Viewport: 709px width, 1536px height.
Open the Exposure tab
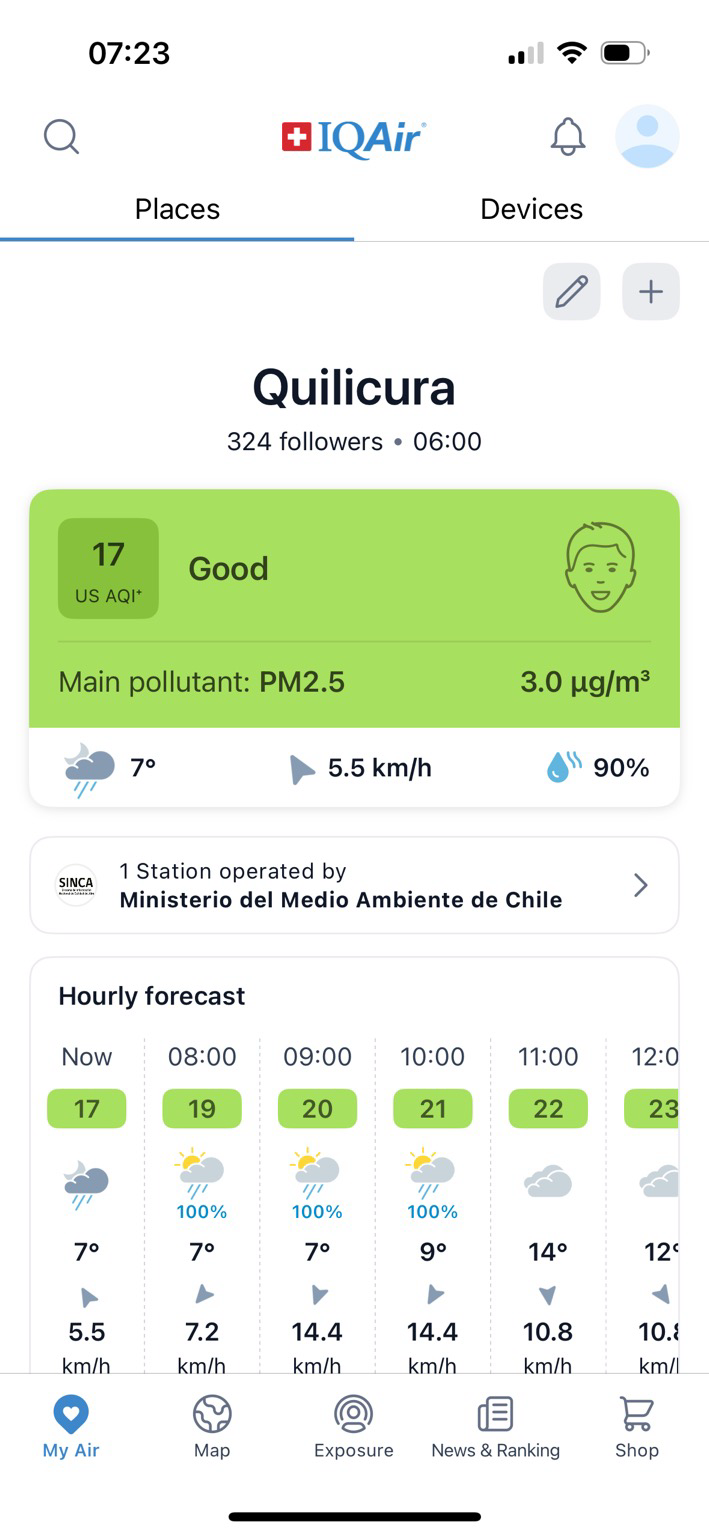(354, 1427)
